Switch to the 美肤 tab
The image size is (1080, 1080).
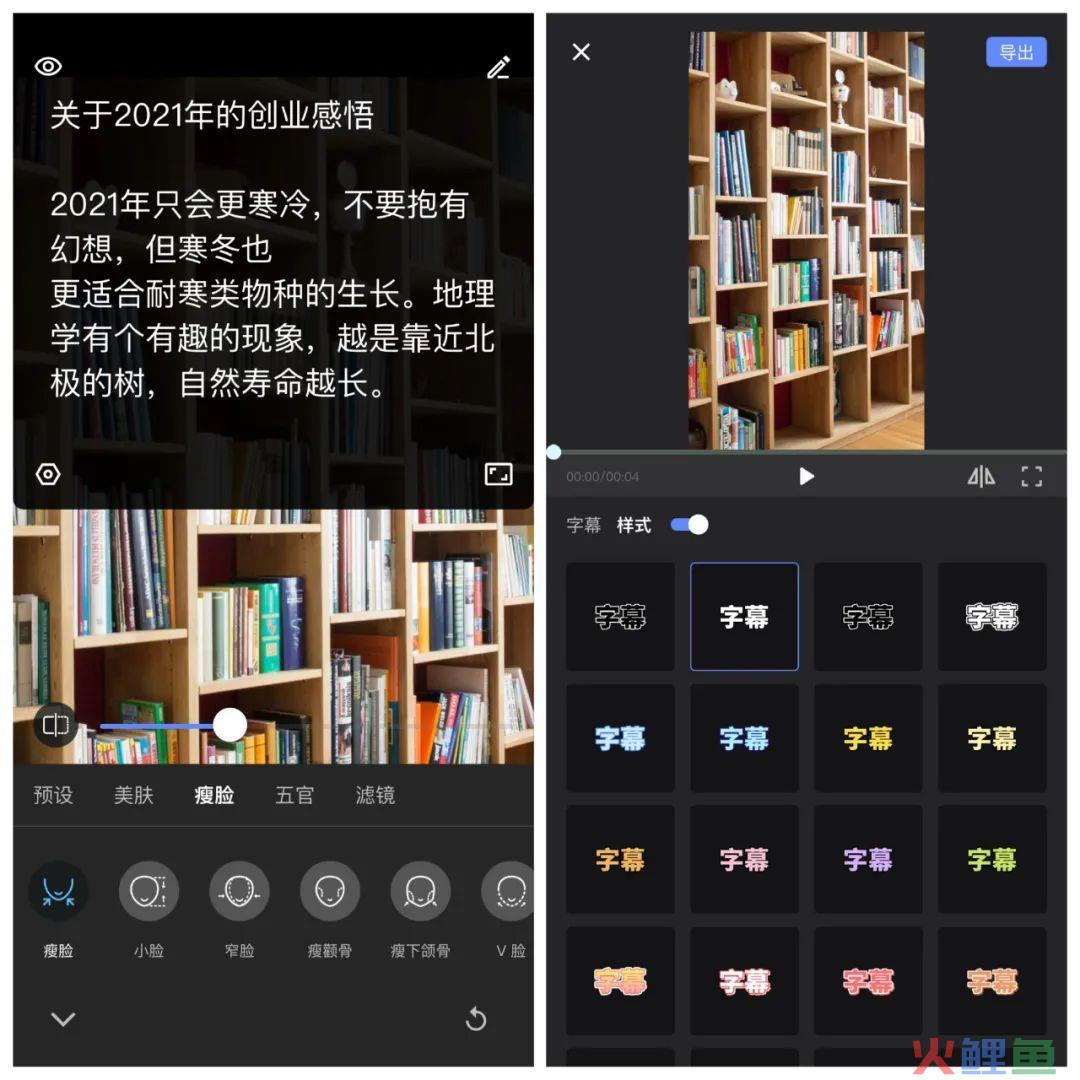coord(133,795)
